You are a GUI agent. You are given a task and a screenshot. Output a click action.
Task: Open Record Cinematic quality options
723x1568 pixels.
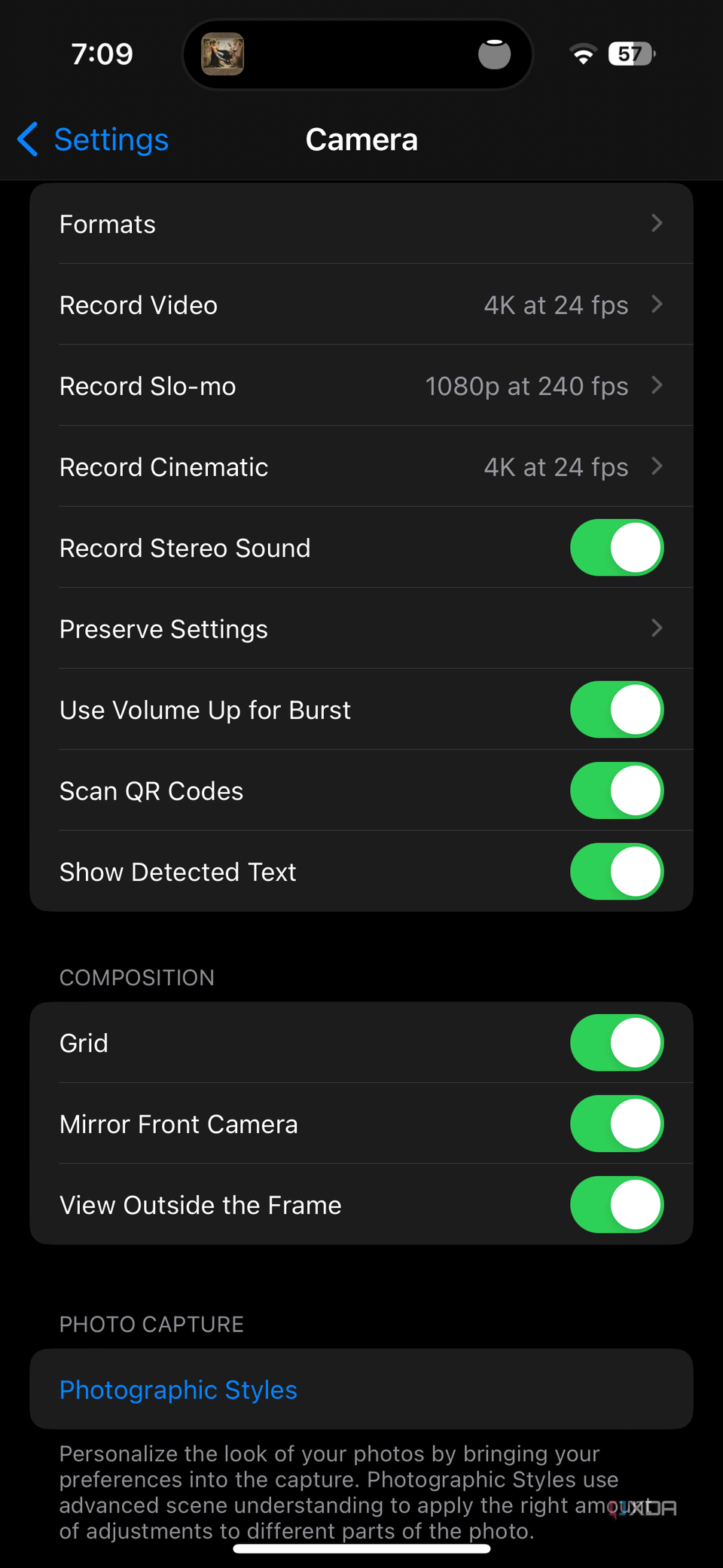[x=361, y=466]
